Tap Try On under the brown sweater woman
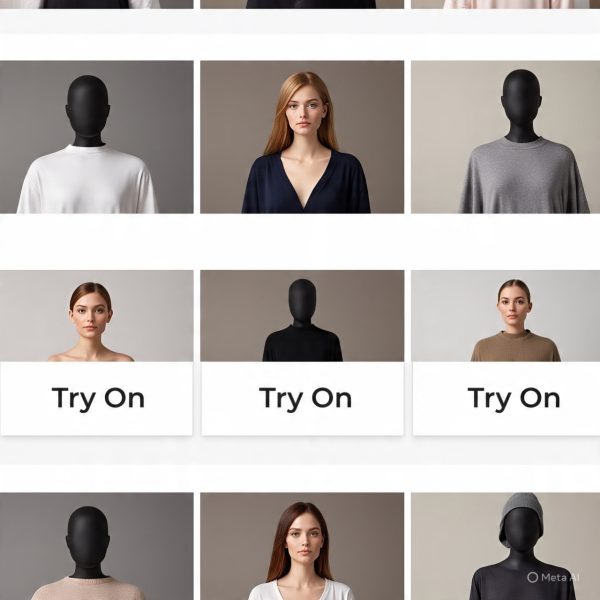This screenshot has height=600, width=600. pyautogui.click(x=512, y=398)
